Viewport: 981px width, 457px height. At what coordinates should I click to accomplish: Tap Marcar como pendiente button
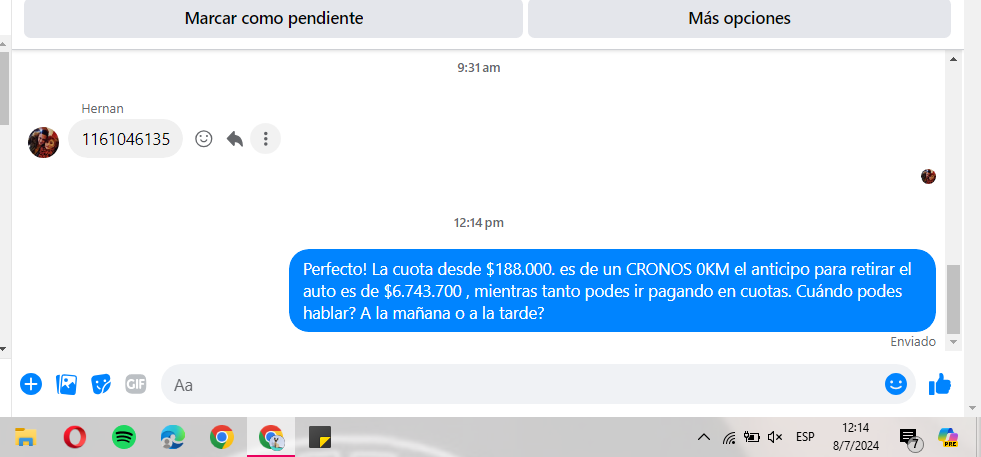pos(273,18)
